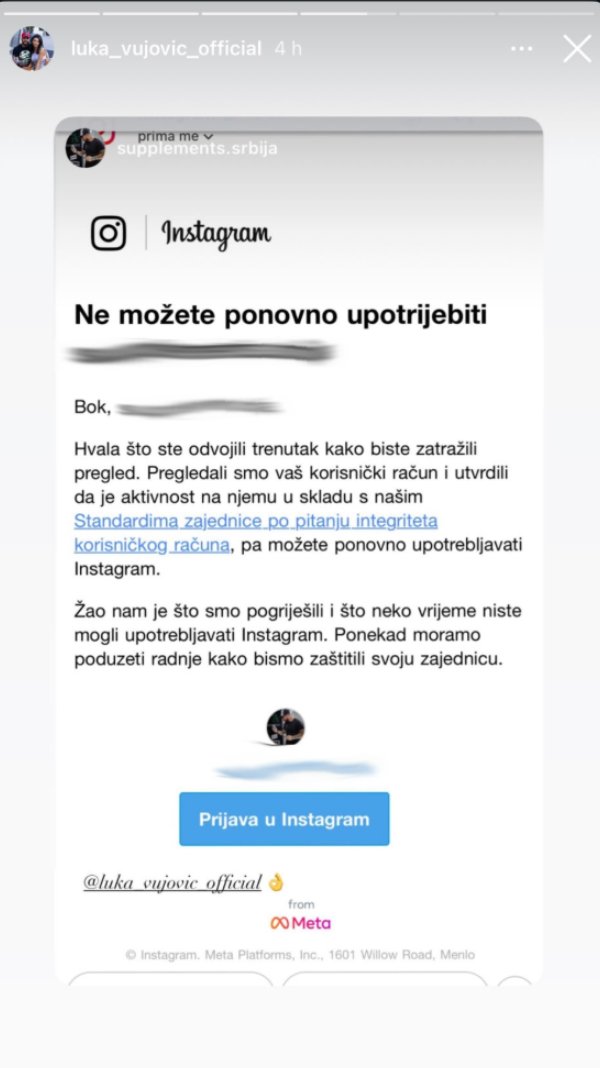Open luka_vujovic_official's profile picture
Screen dimensions: 600x1068
tap(31, 48)
